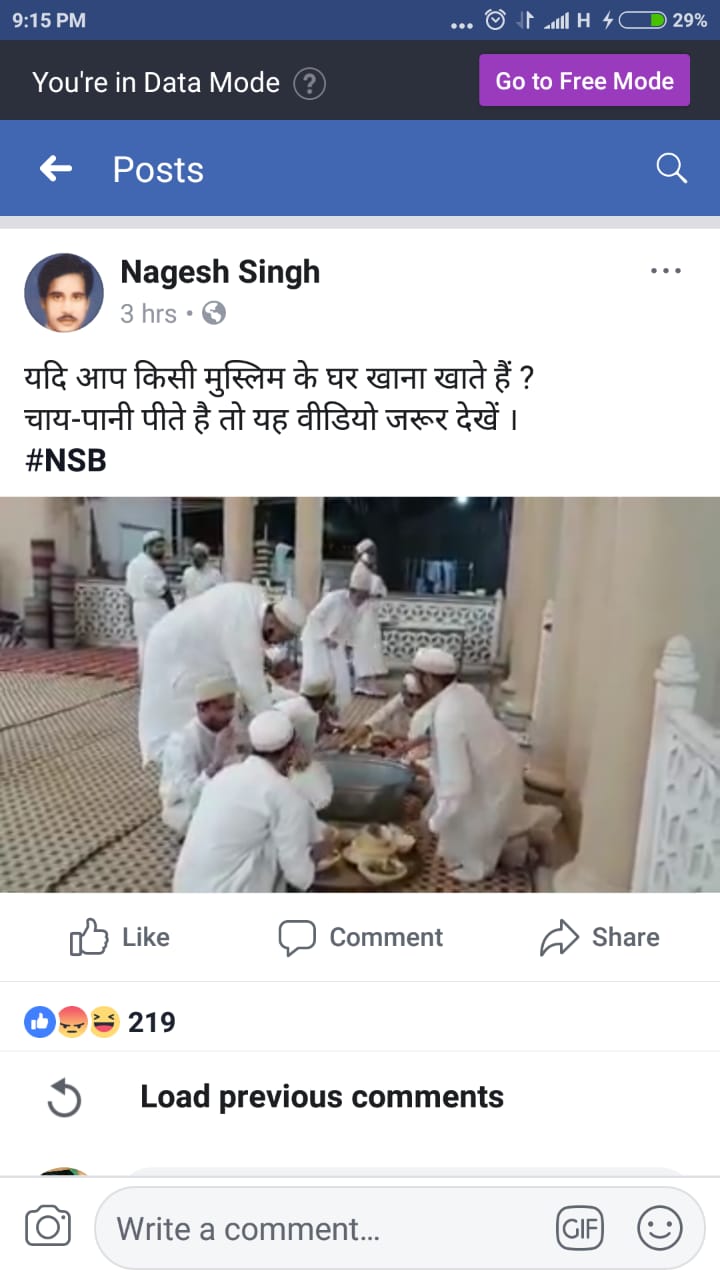Tap Comment under the post

click(x=360, y=937)
